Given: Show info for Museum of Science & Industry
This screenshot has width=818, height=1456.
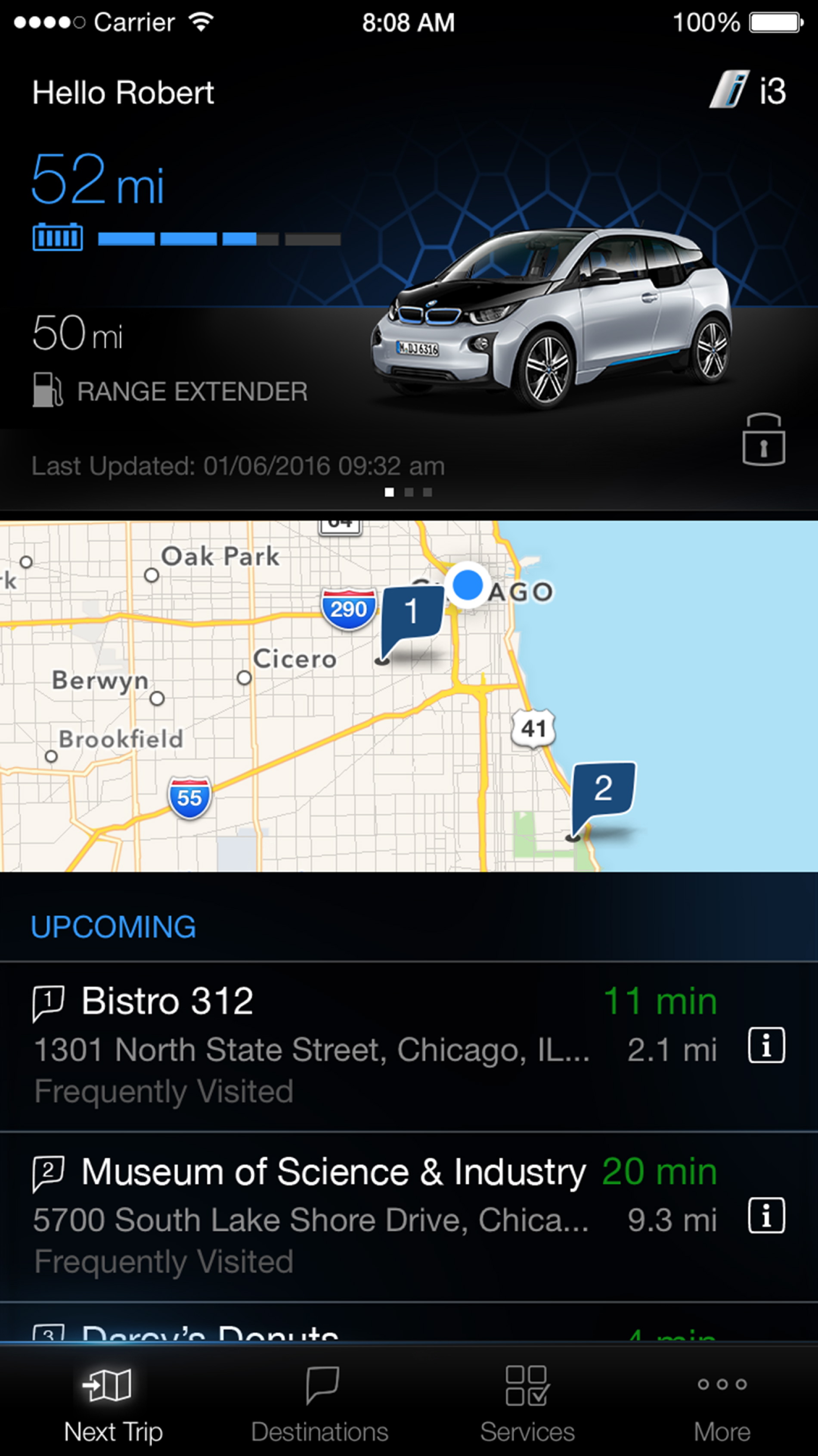Looking at the screenshot, I should pyautogui.click(x=766, y=1216).
